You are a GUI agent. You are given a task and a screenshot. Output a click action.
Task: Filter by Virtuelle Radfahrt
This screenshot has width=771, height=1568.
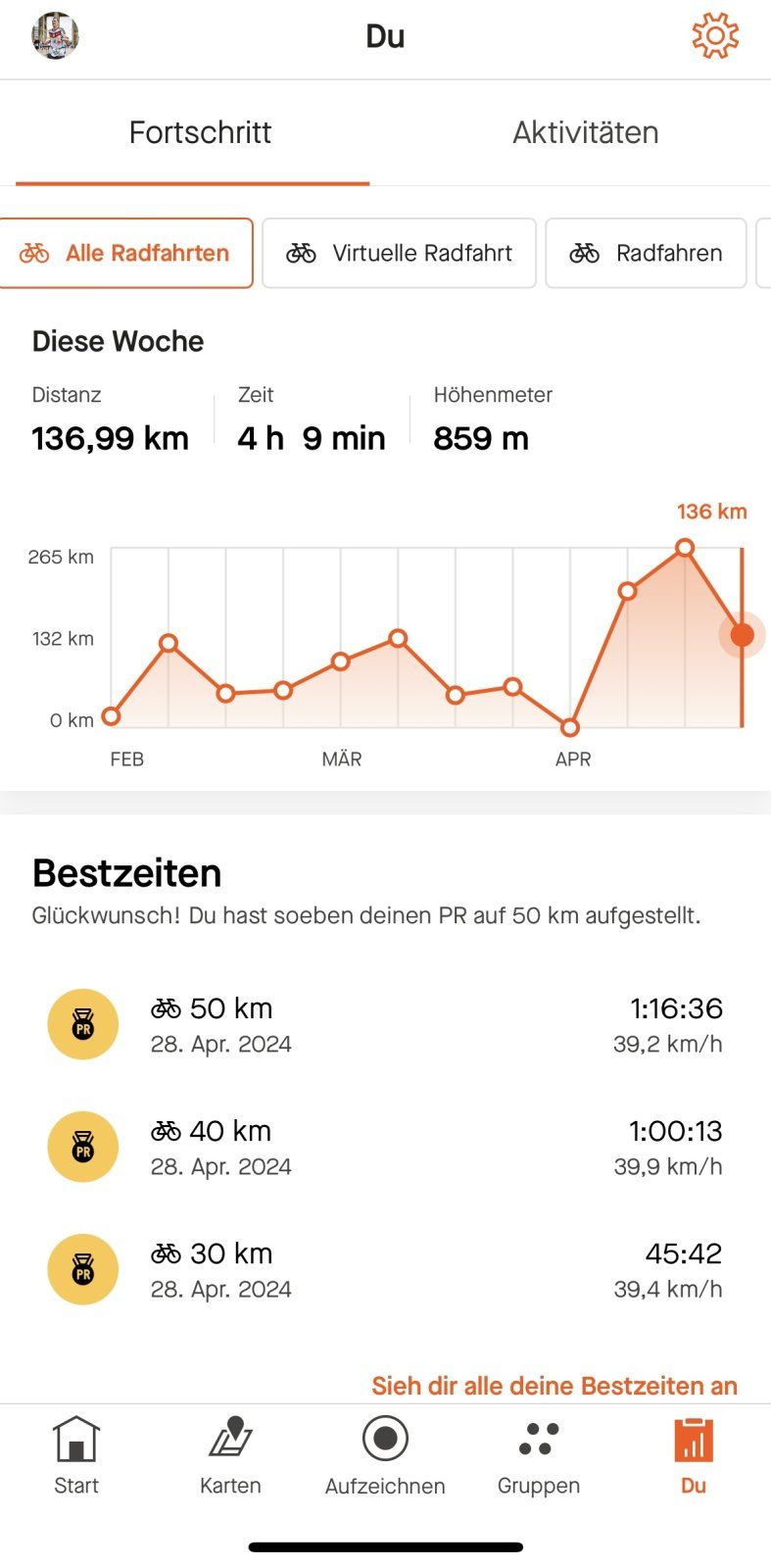(x=400, y=253)
